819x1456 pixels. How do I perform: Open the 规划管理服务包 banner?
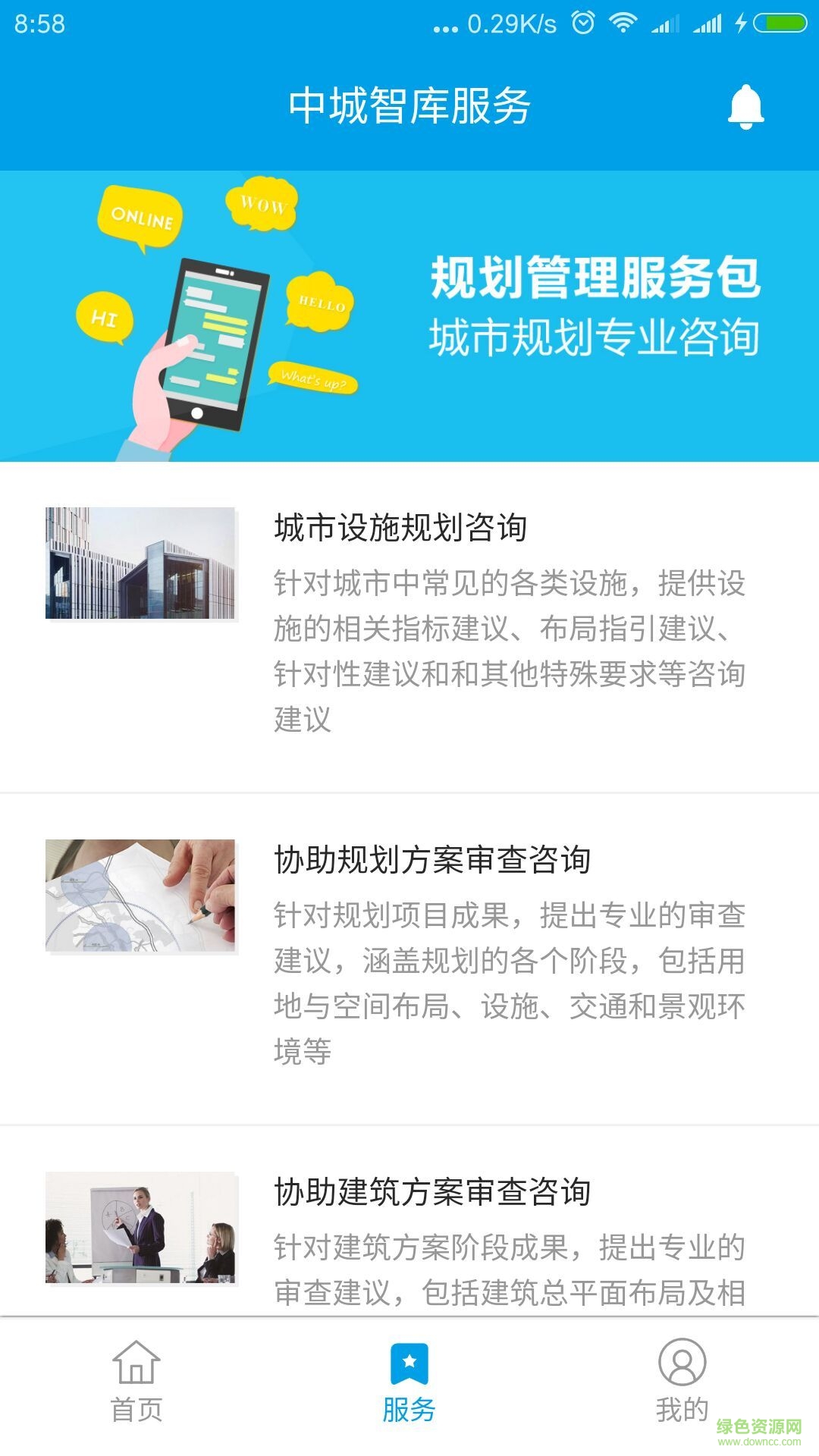[409, 315]
